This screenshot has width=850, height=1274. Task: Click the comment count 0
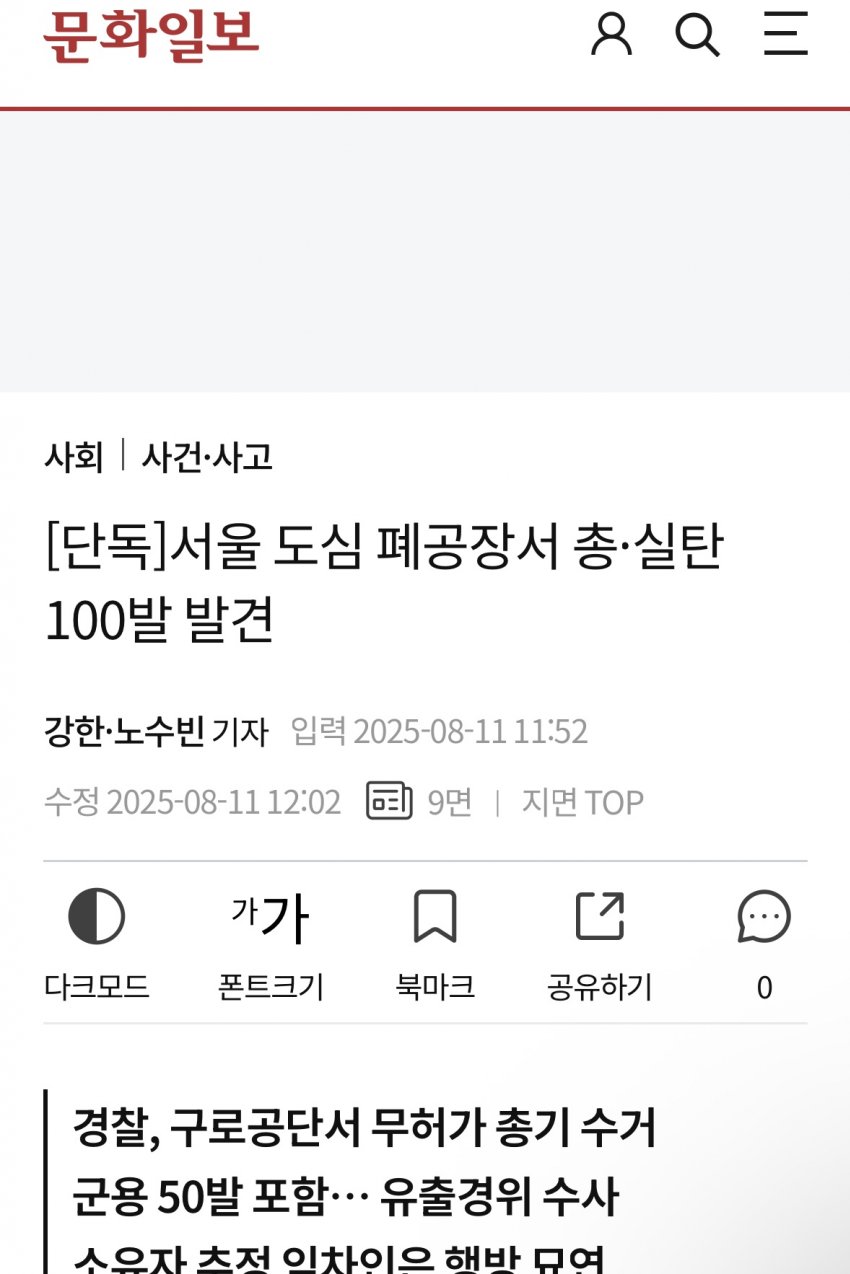tap(764, 985)
